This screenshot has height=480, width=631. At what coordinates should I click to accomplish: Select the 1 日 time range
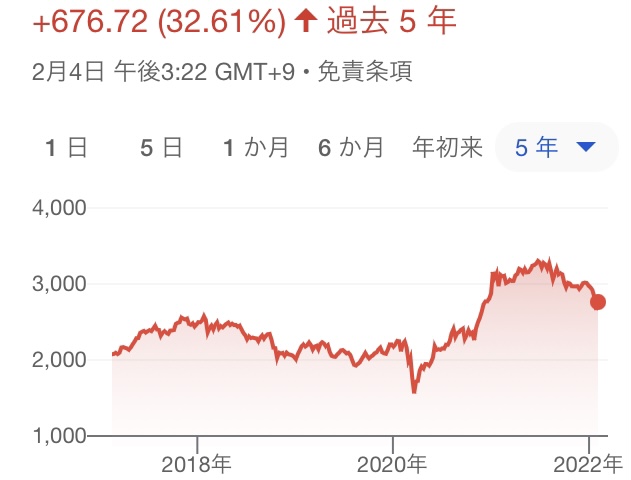click(x=66, y=147)
